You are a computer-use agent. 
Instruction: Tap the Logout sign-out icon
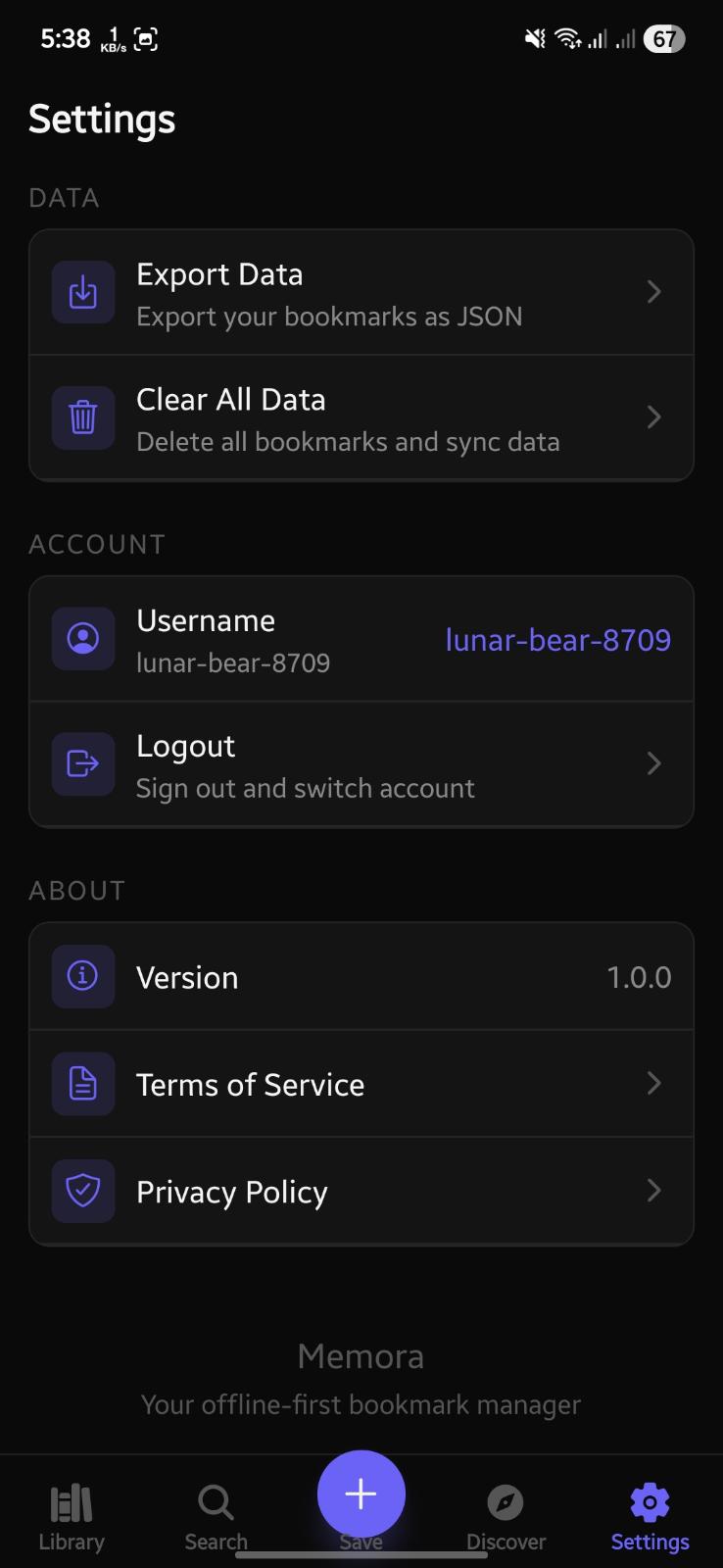click(83, 763)
